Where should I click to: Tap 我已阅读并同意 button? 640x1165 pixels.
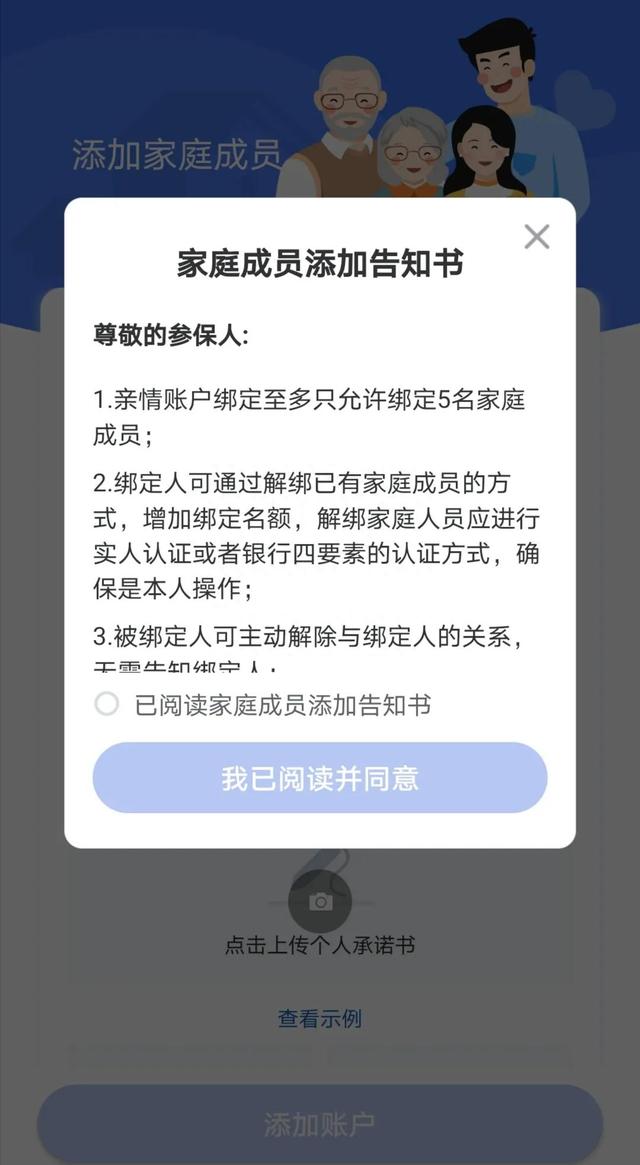[x=320, y=778]
